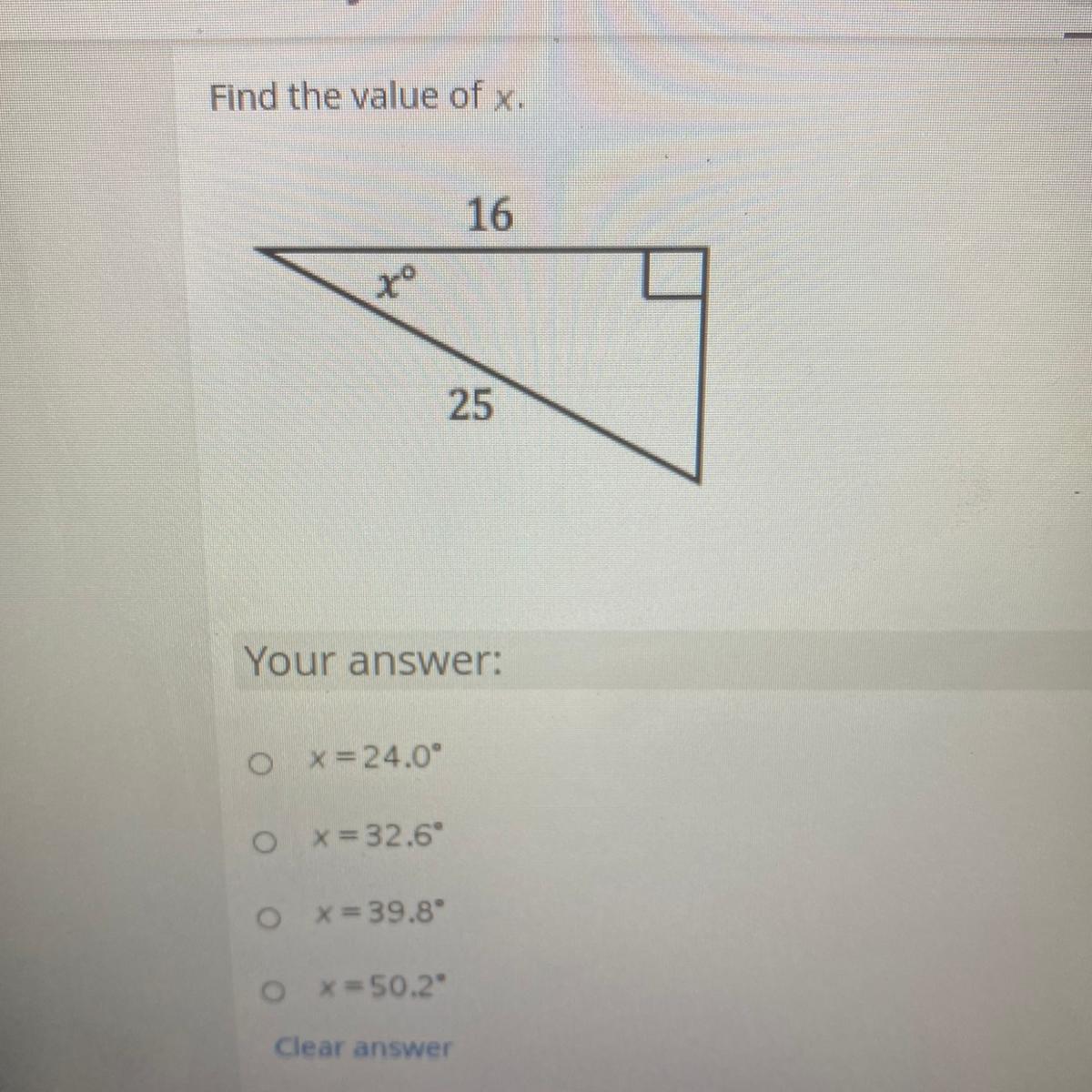
Task: Tap the Clear answer link
Action: click(362, 1047)
